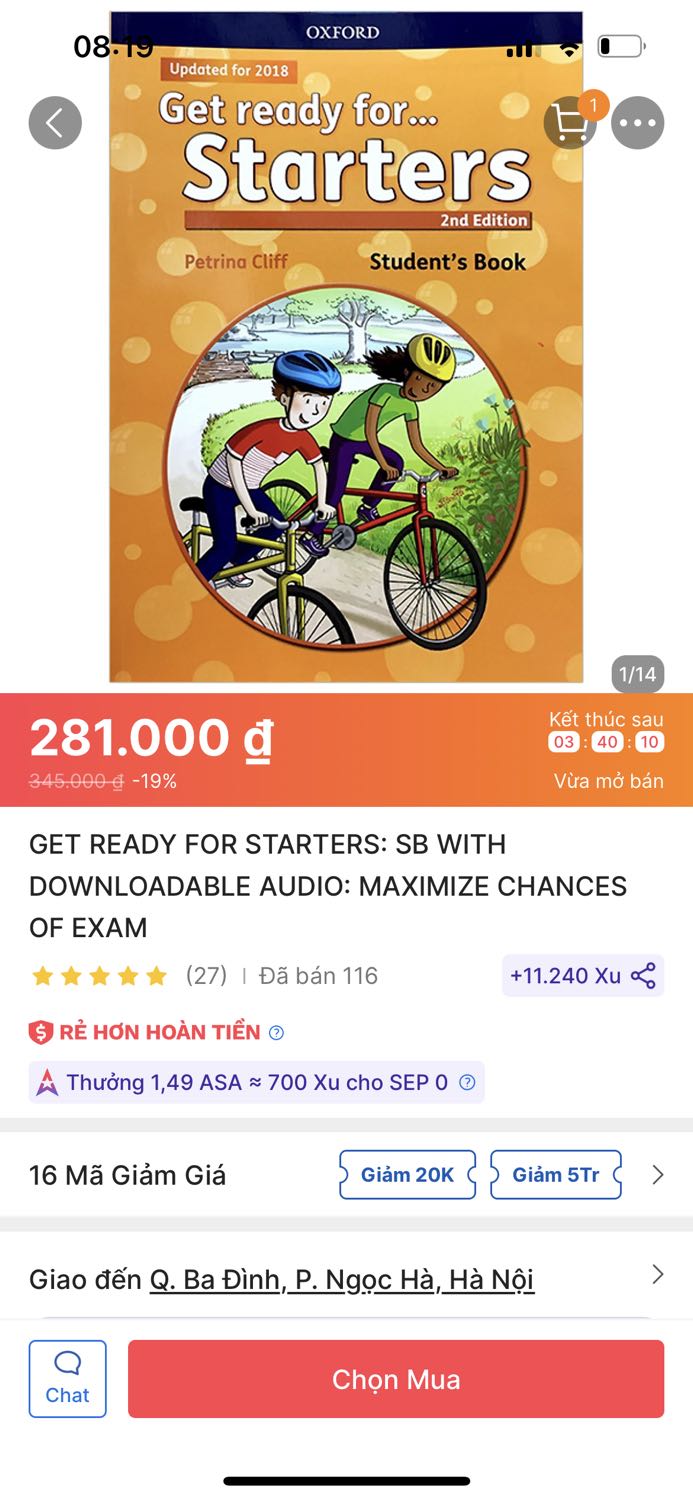The width and height of the screenshot is (693, 1500).
Task: Open the book cover image
Action: tap(346, 347)
